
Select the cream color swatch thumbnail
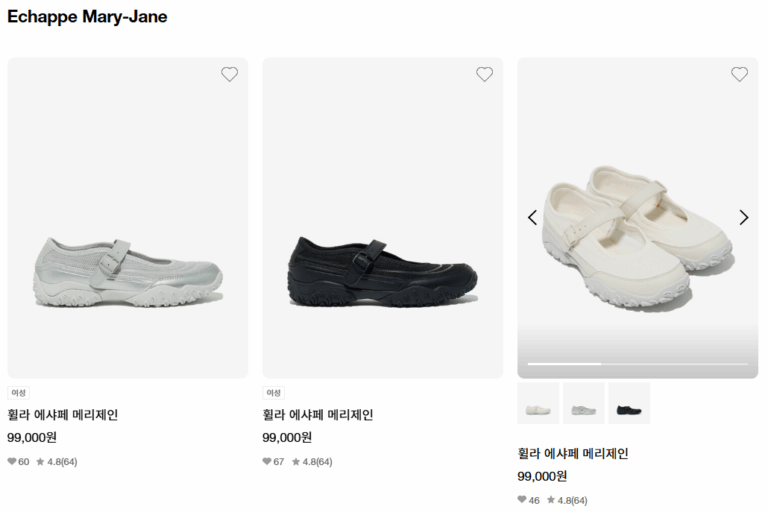point(538,403)
